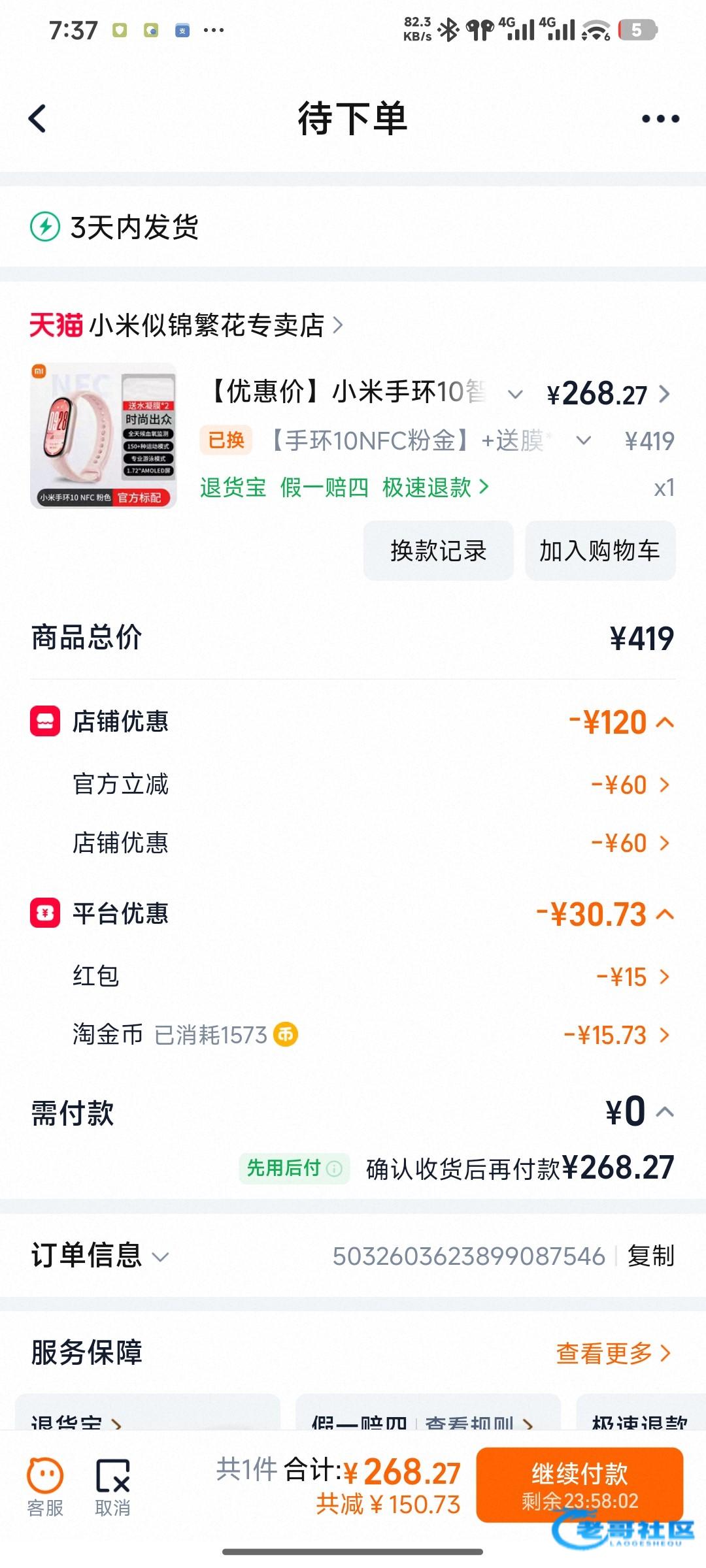The width and height of the screenshot is (706, 1568).
Task: Open the 淘金币 -¥15.73 details
Action: [x=617, y=1035]
